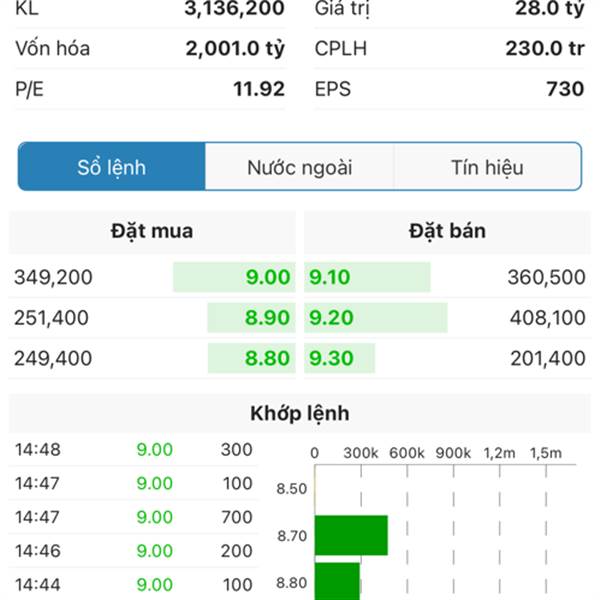Open the Tín hiệu tab
600x600 pixels.
[487, 167]
